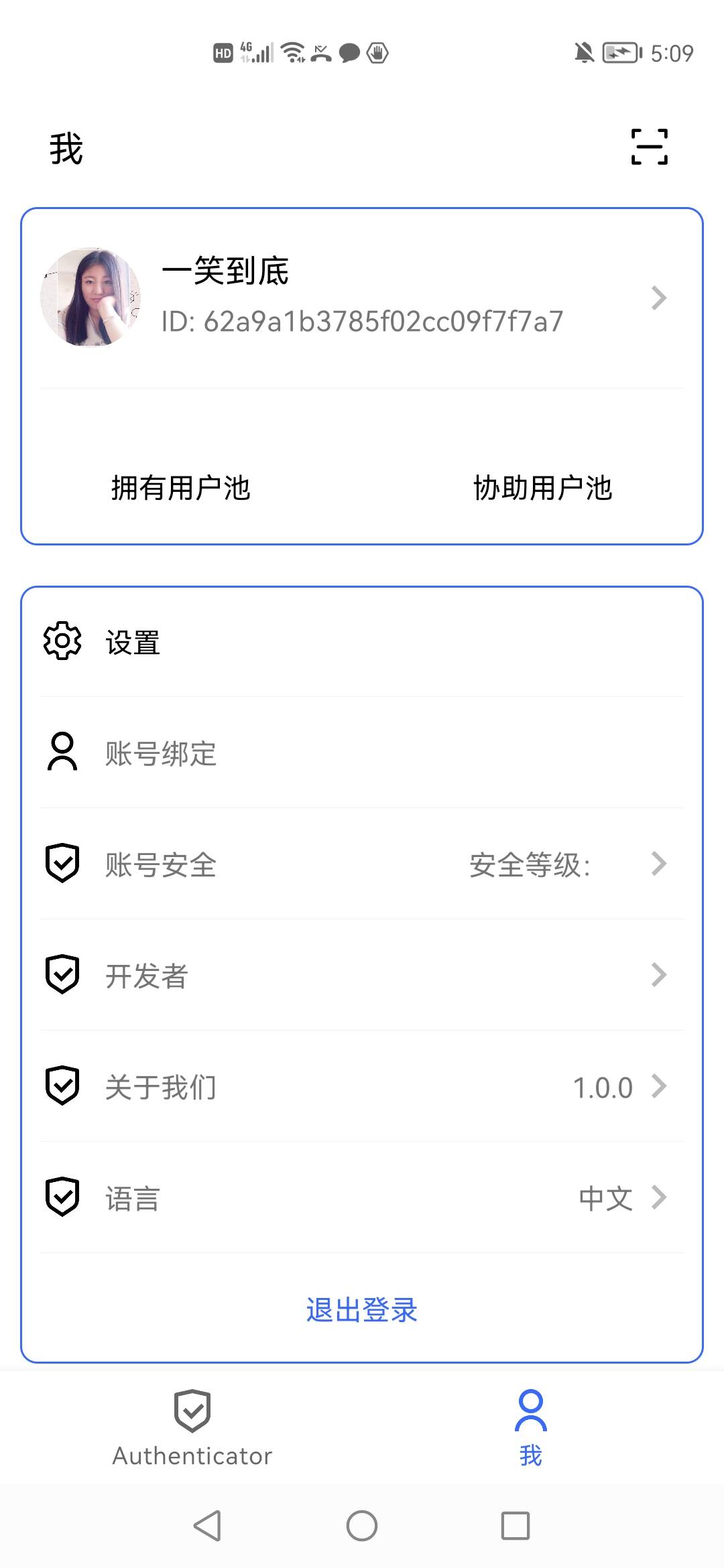Screen dimensions: 724x1568
Task: Go back with the system back button
Action: [207, 1526]
